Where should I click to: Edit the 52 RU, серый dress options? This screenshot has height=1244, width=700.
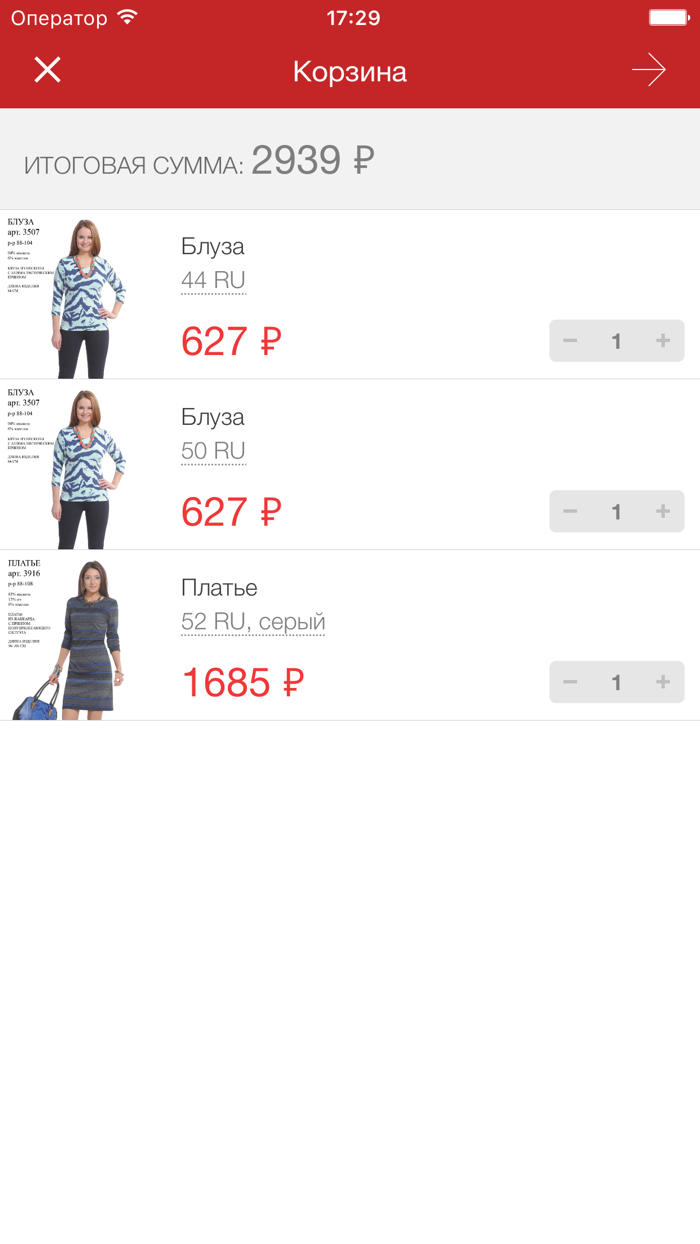[253, 622]
